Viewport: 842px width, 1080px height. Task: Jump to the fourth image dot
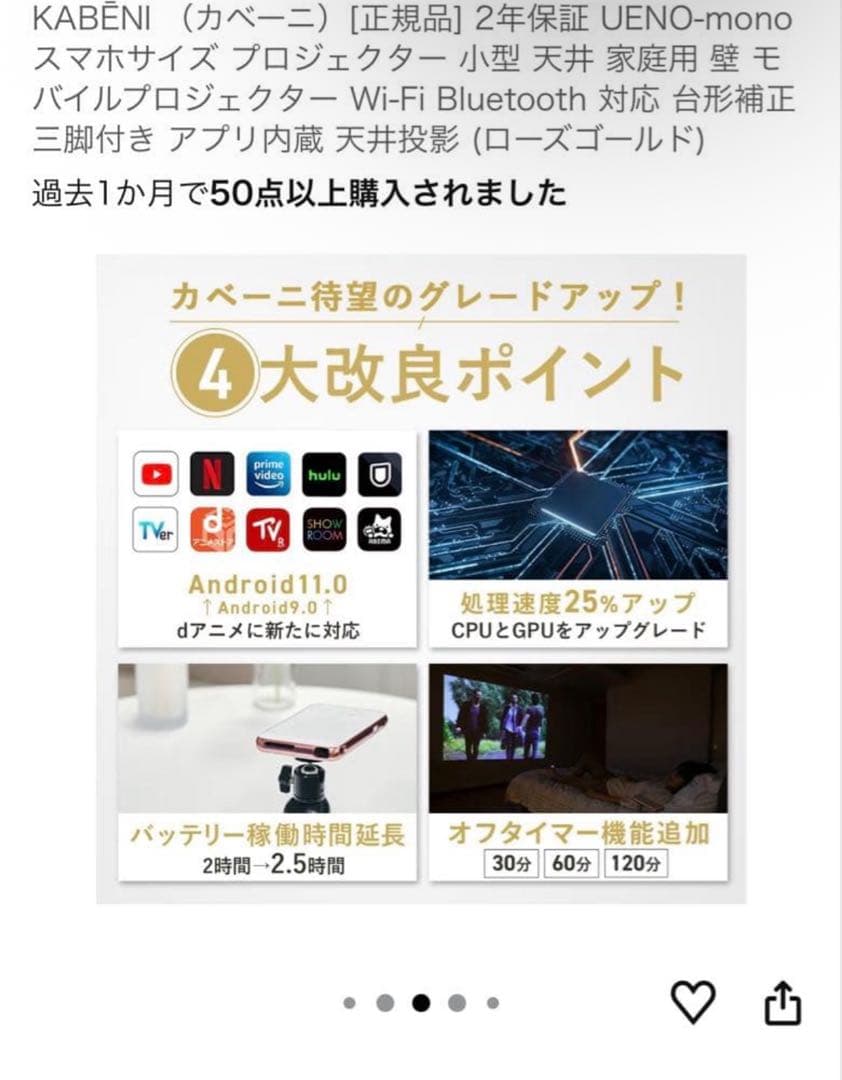pyautogui.click(x=457, y=1003)
